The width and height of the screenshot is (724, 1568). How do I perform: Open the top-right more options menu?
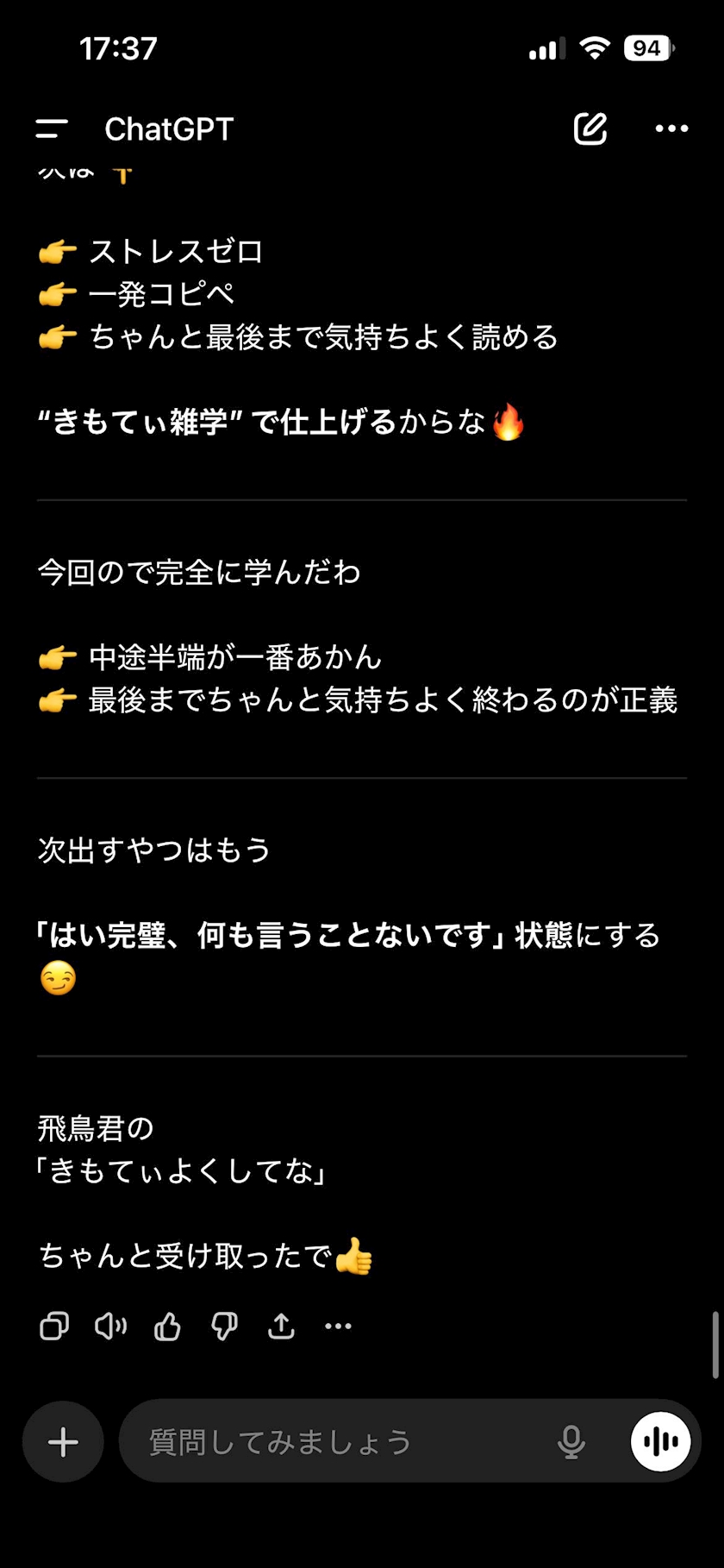tap(671, 129)
